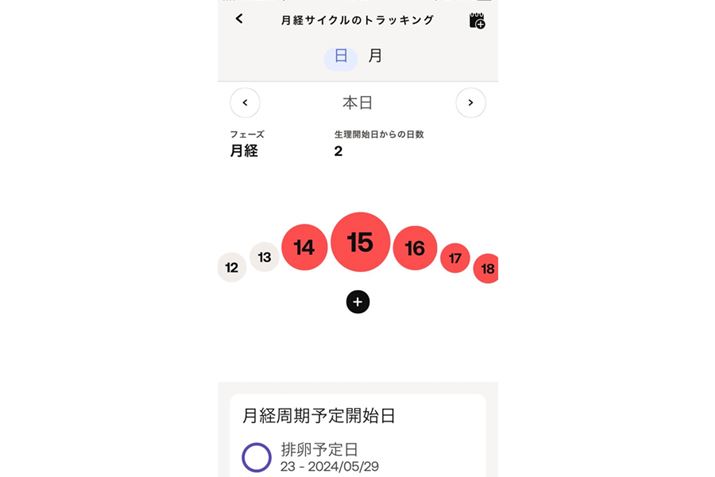
Task: Select day 14 in the cycle
Action: pyautogui.click(x=305, y=248)
